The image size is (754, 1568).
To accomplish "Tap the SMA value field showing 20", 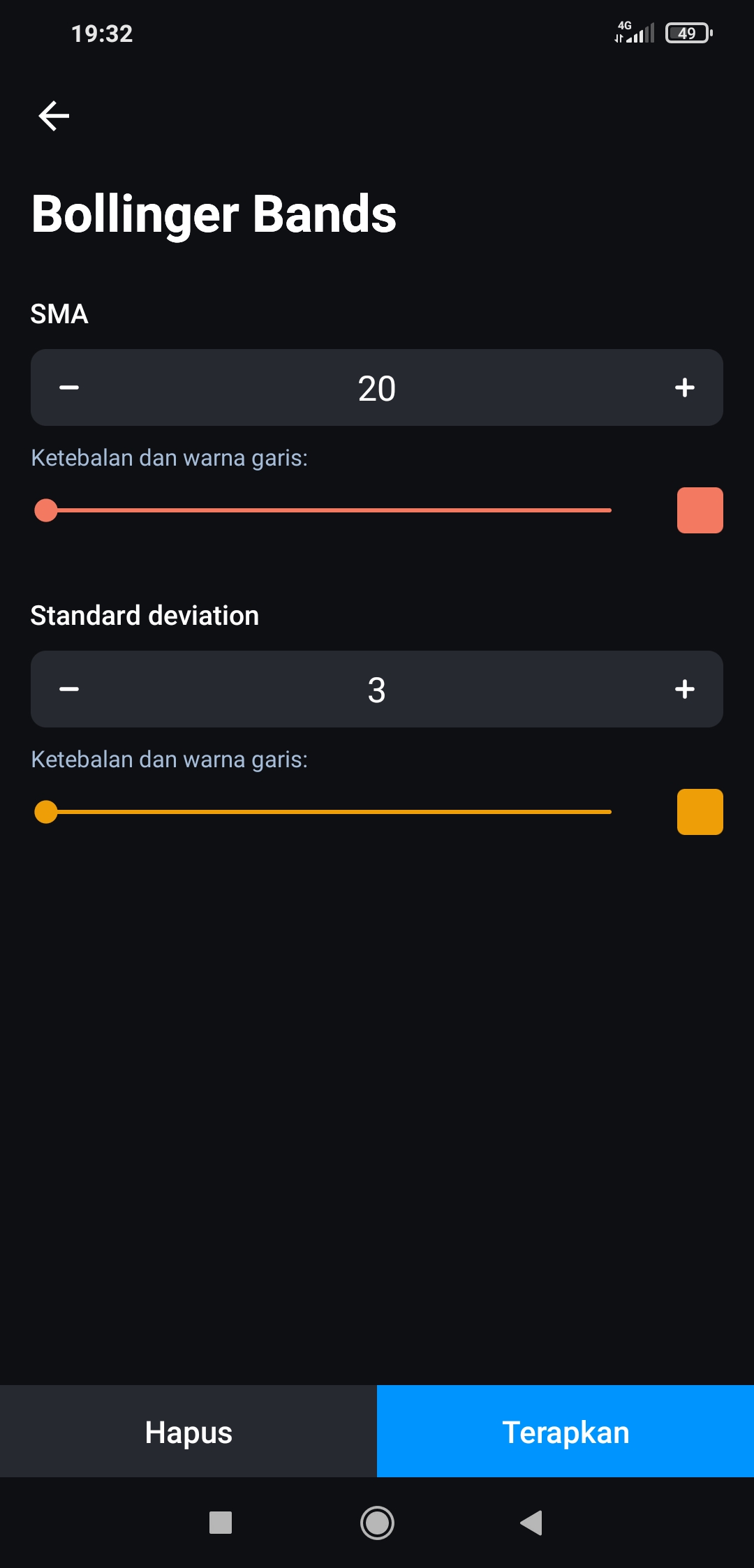I will [377, 388].
